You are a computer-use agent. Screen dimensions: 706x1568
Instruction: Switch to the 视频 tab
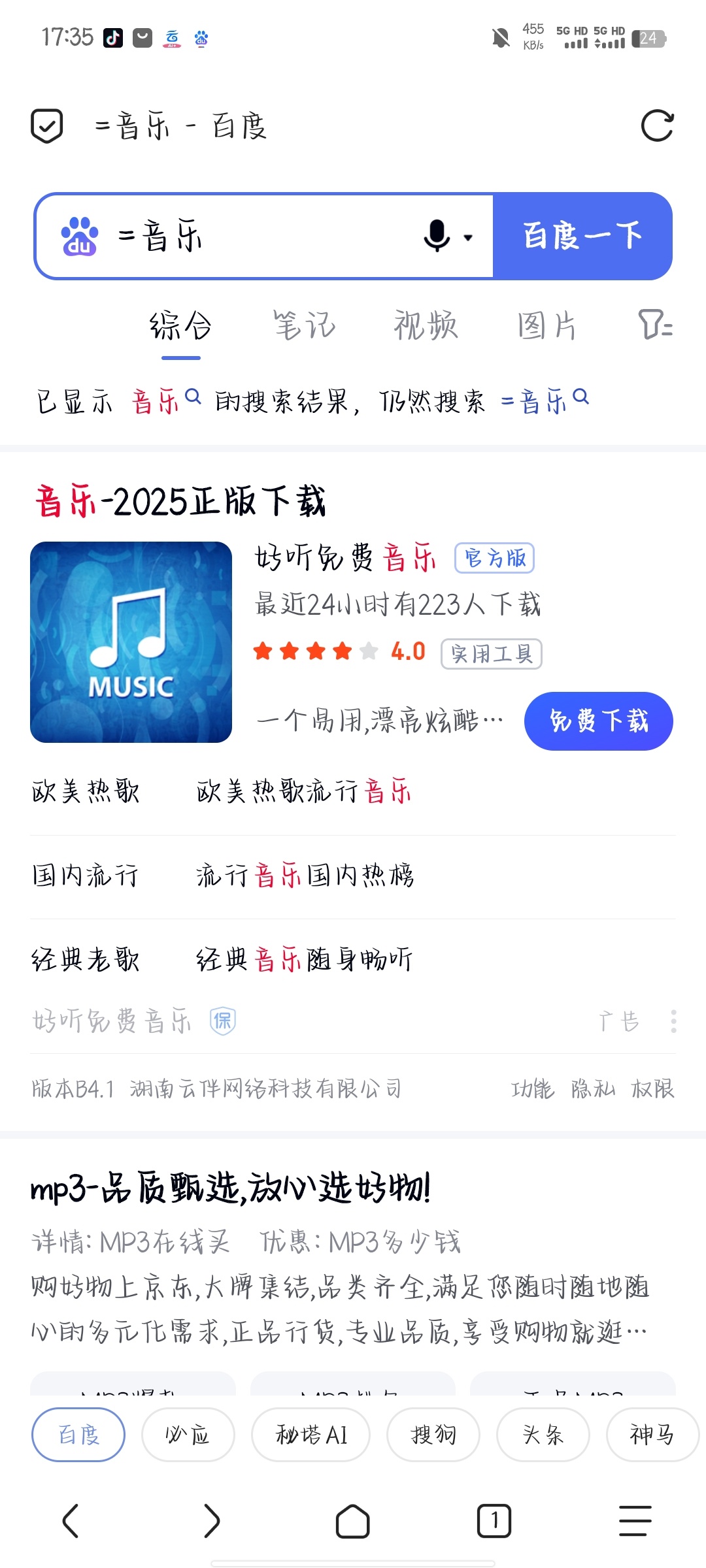[426, 325]
